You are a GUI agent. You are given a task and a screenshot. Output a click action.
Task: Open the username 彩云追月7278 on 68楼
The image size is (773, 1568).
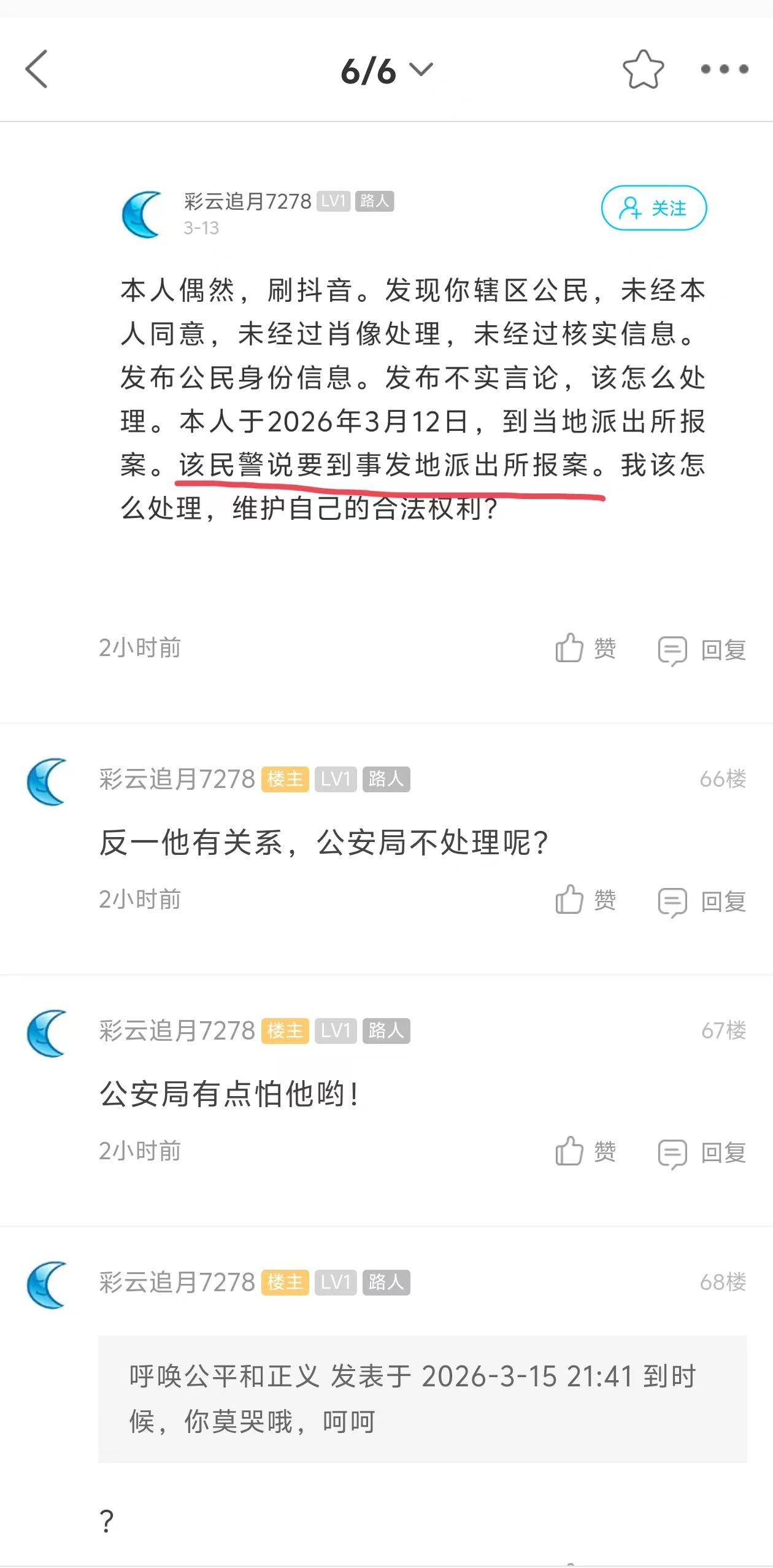coord(177,1282)
